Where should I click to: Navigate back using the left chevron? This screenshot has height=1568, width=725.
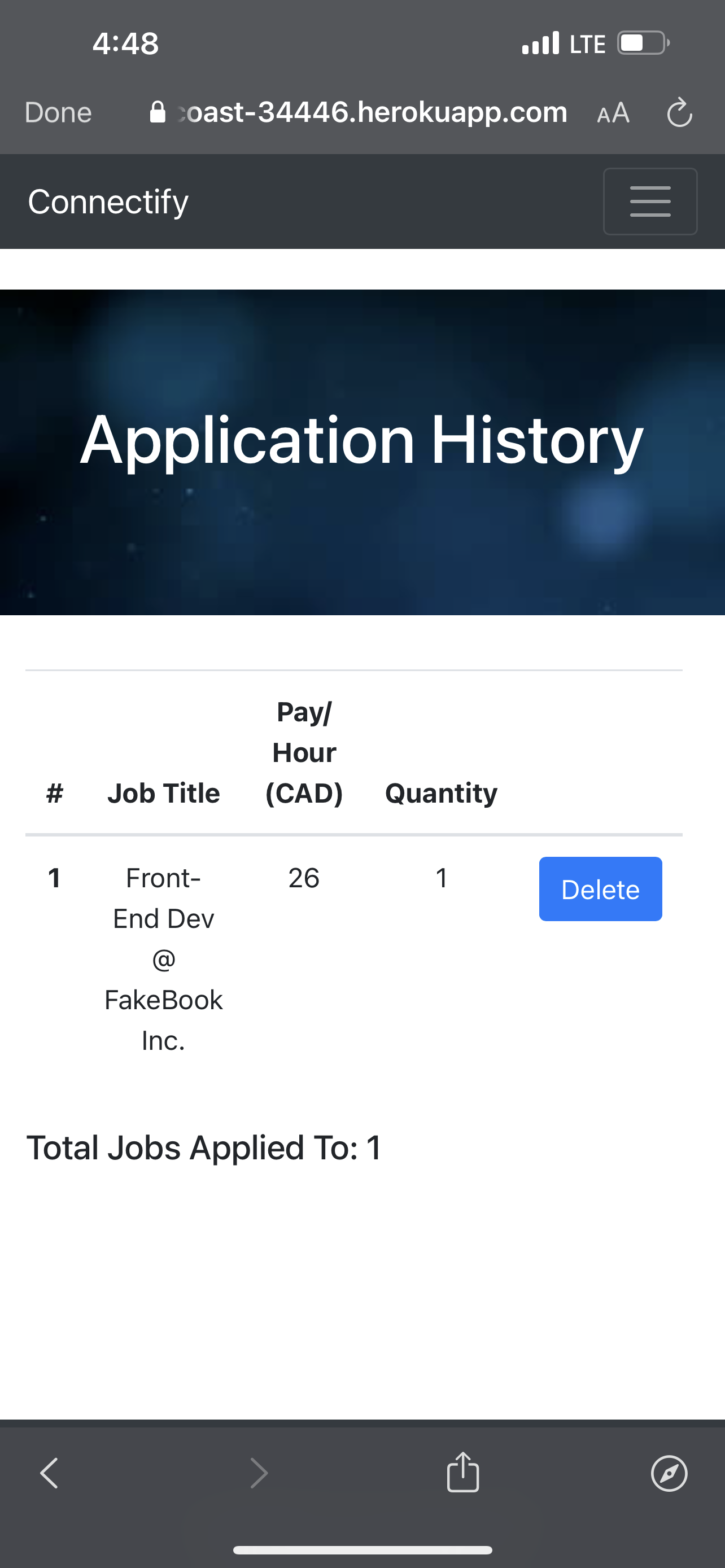(x=49, y=1473)
